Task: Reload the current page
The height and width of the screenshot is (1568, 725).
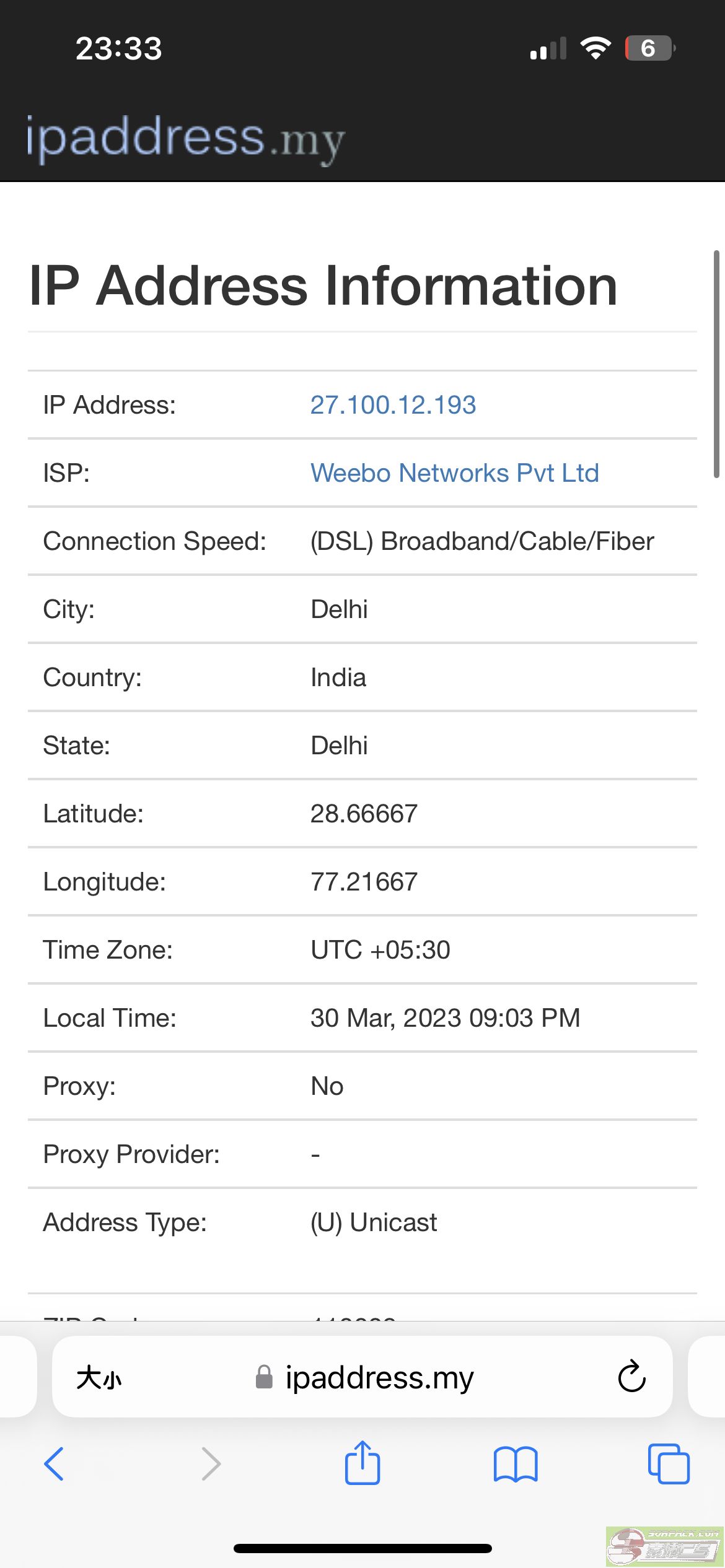Action: click(632, 1377)
